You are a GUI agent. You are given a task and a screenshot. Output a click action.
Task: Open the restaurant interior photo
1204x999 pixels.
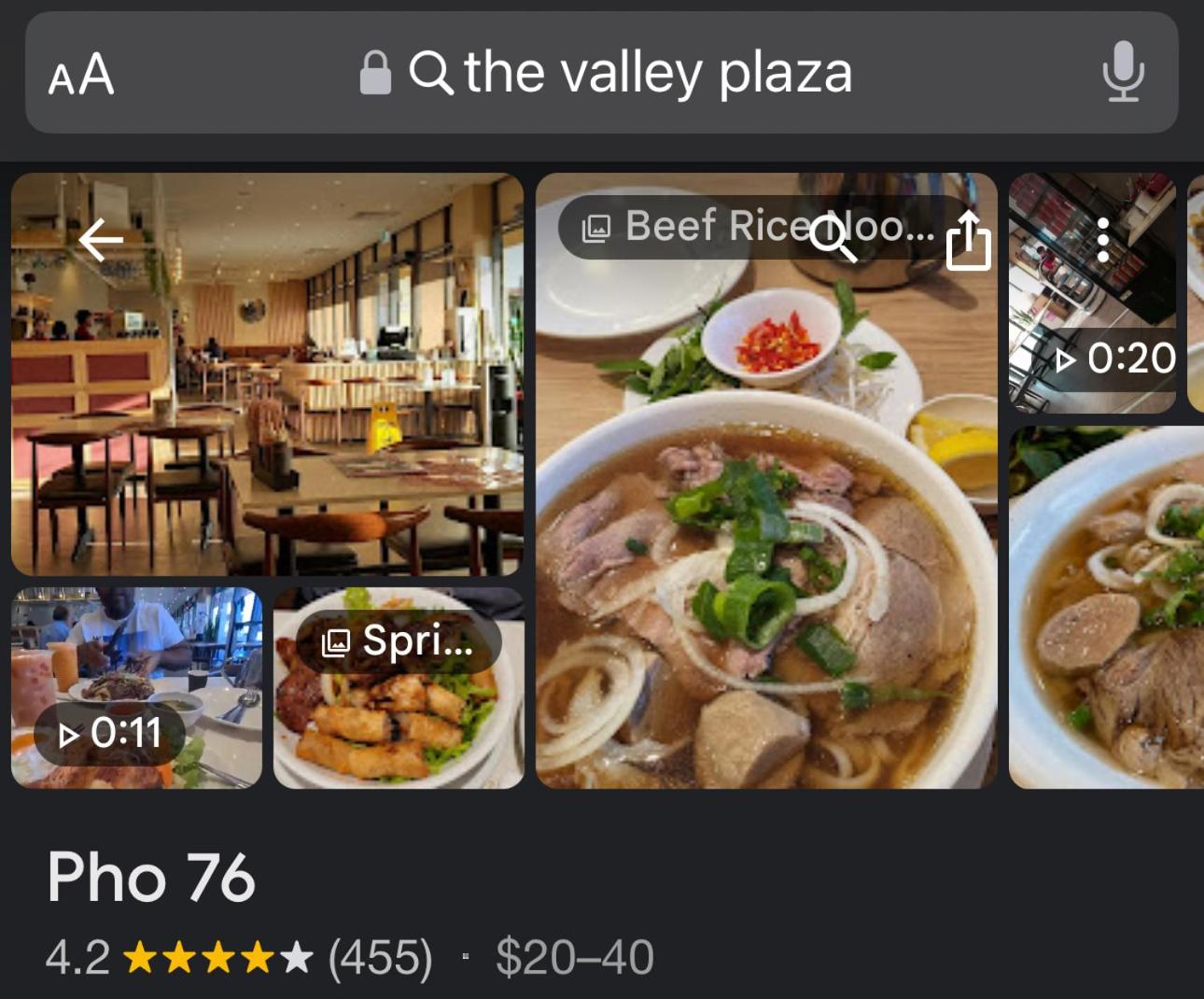pos(267,420)
